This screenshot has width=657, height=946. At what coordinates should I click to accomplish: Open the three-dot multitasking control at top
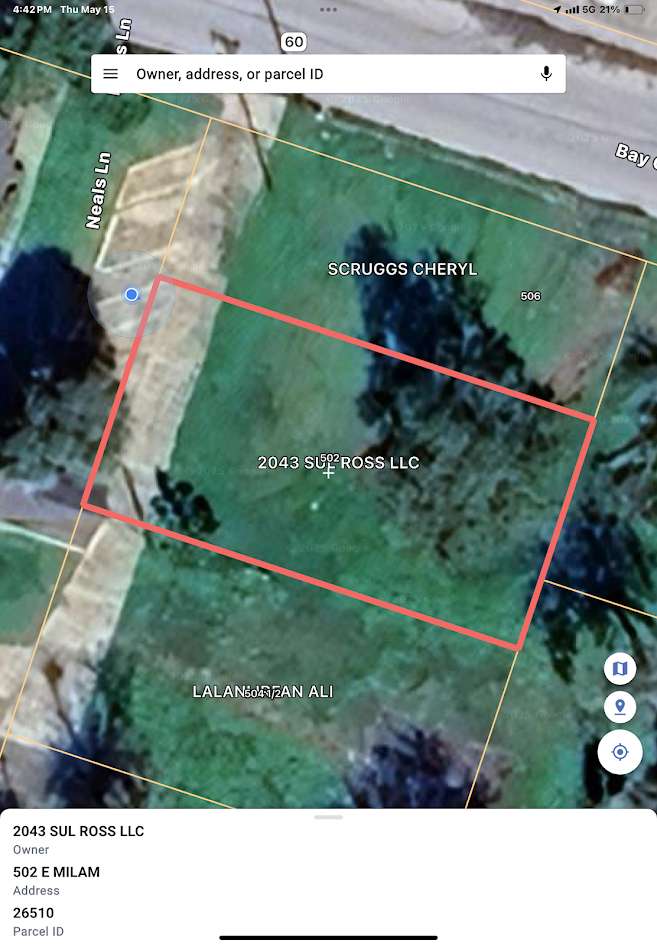328,9
